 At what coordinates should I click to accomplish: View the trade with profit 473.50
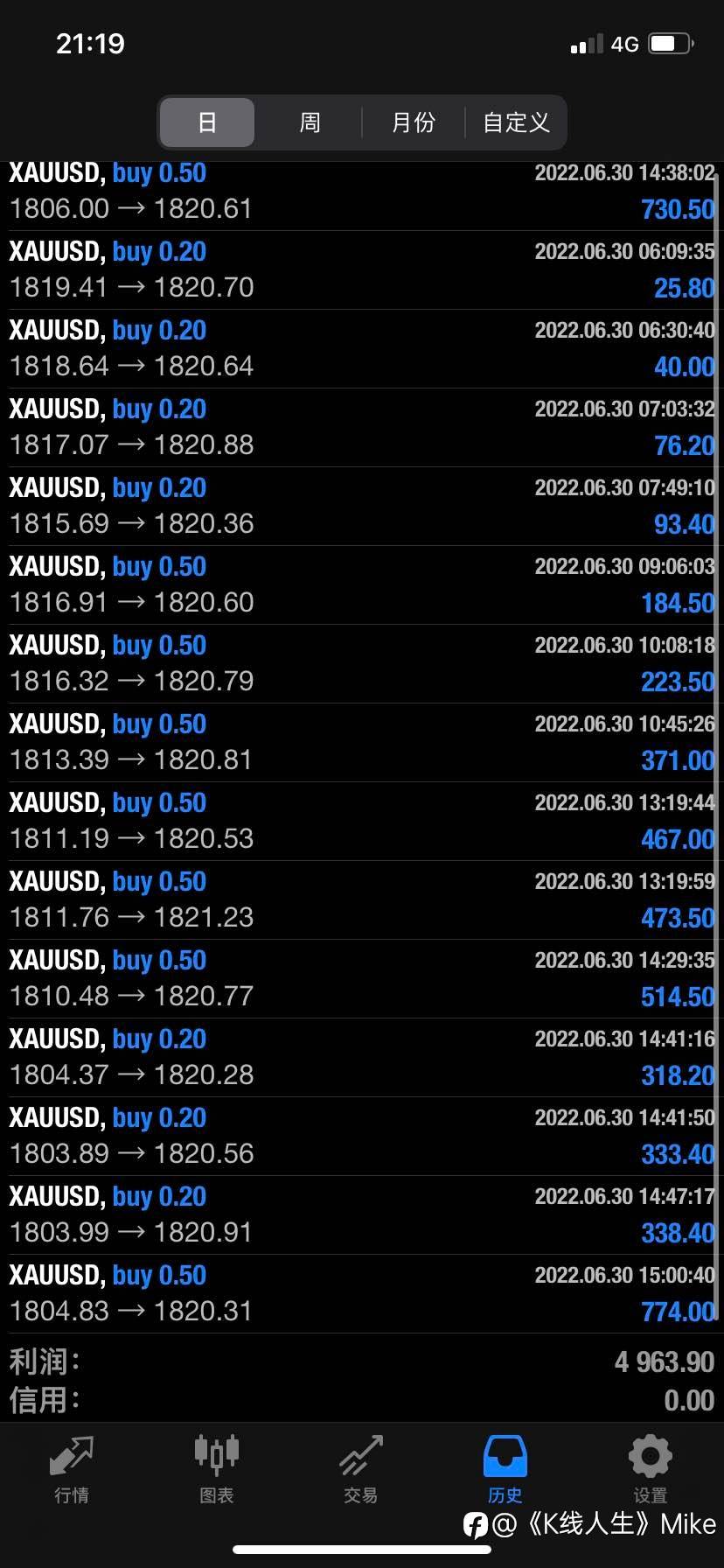click(x=362, y=900)
